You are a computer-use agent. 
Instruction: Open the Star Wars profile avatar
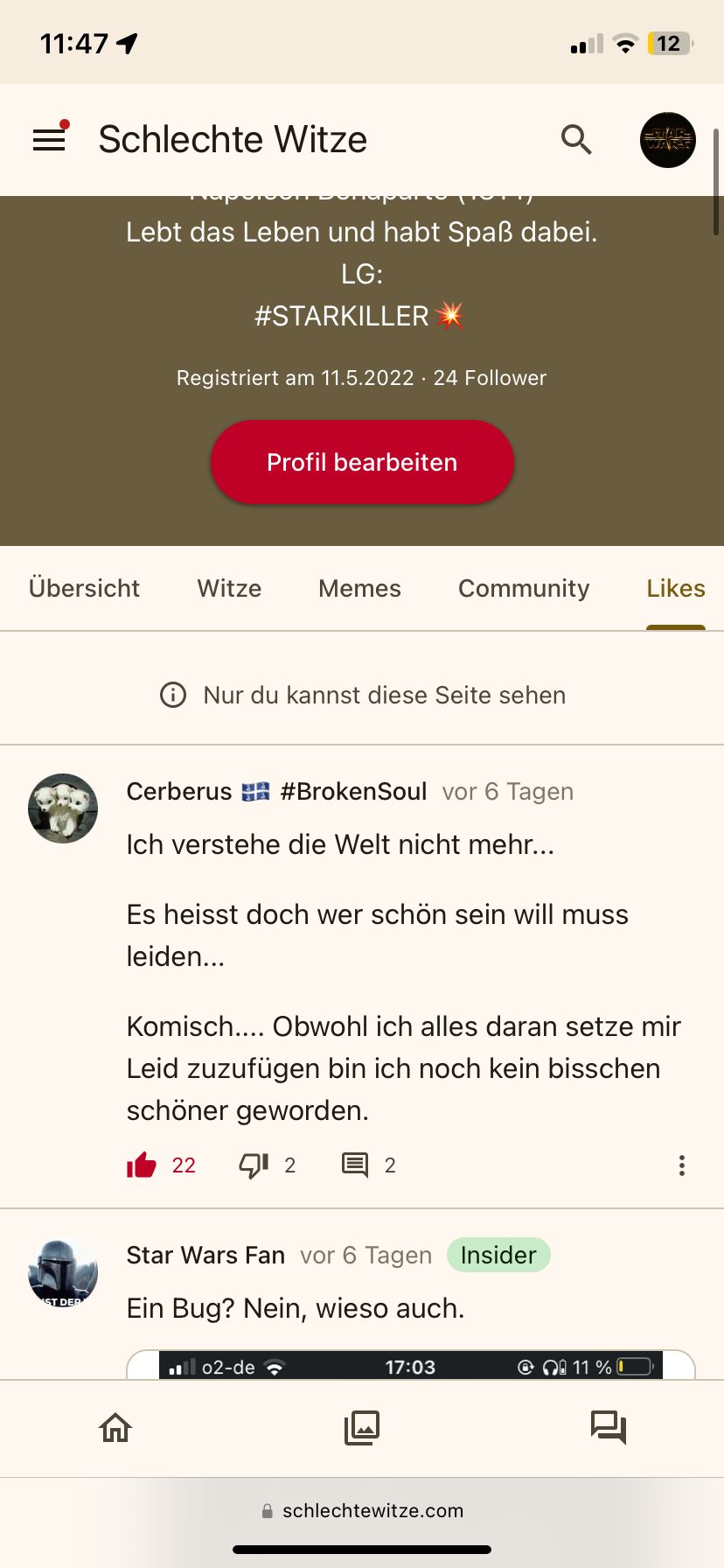[667, 140]
